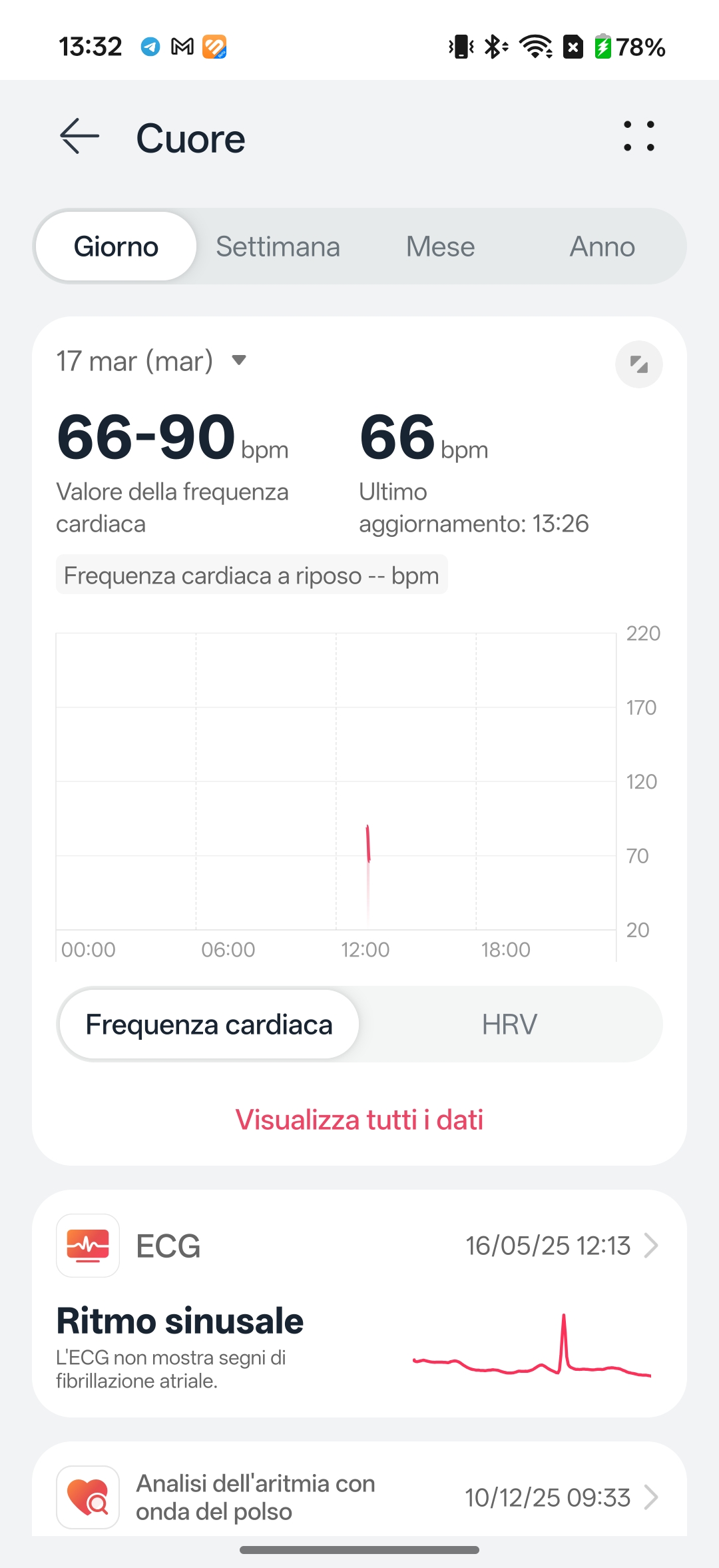Go back from the Cuore screen
The width and height of the screenshot is (719, 1568).
80,137
